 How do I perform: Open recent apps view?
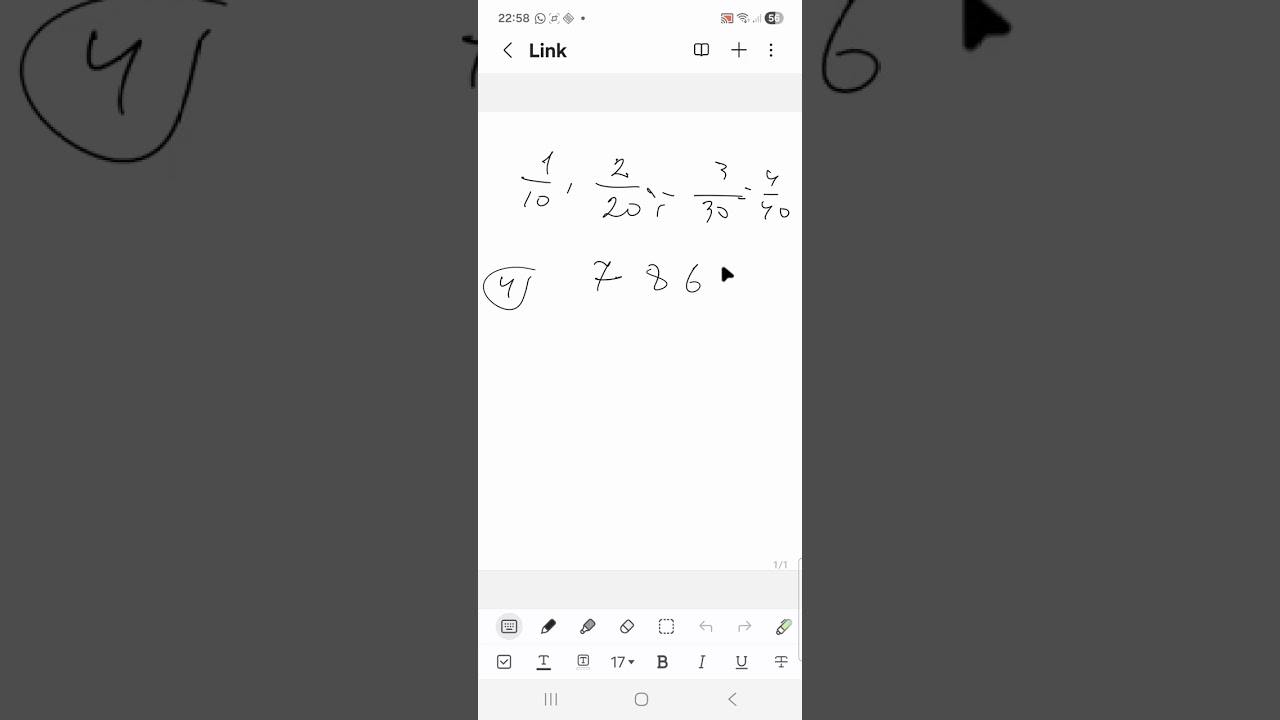tap(551, 699)
